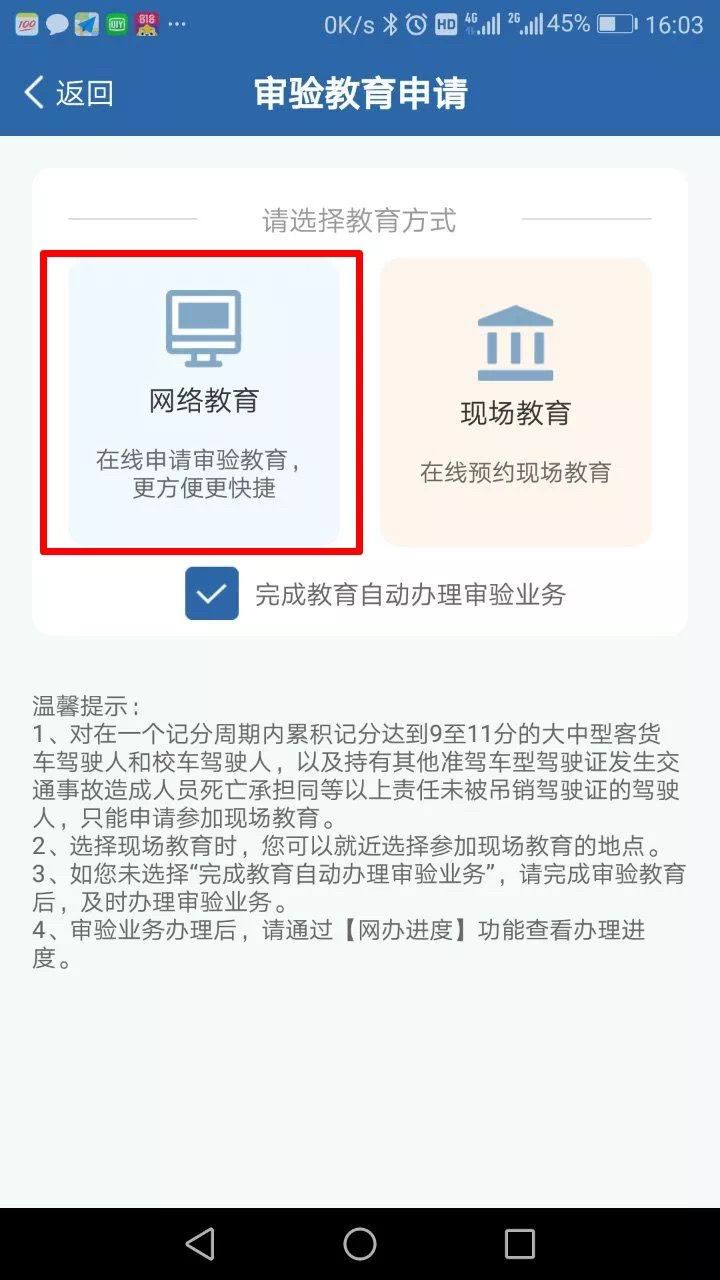Choose the 现场教育 on-site education card

pos(515,402)
